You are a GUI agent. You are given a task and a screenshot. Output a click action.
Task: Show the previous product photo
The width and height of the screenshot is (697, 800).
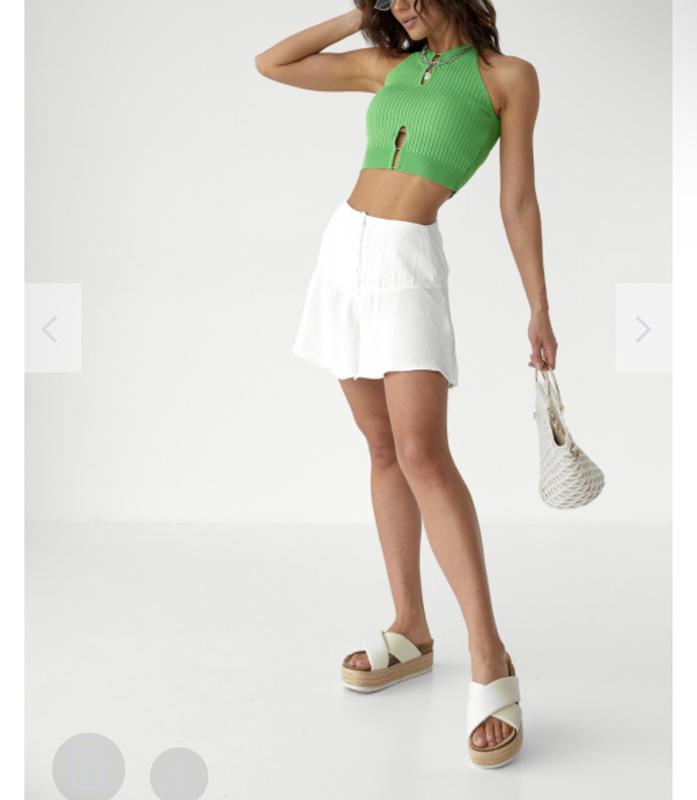coord(52,328)
